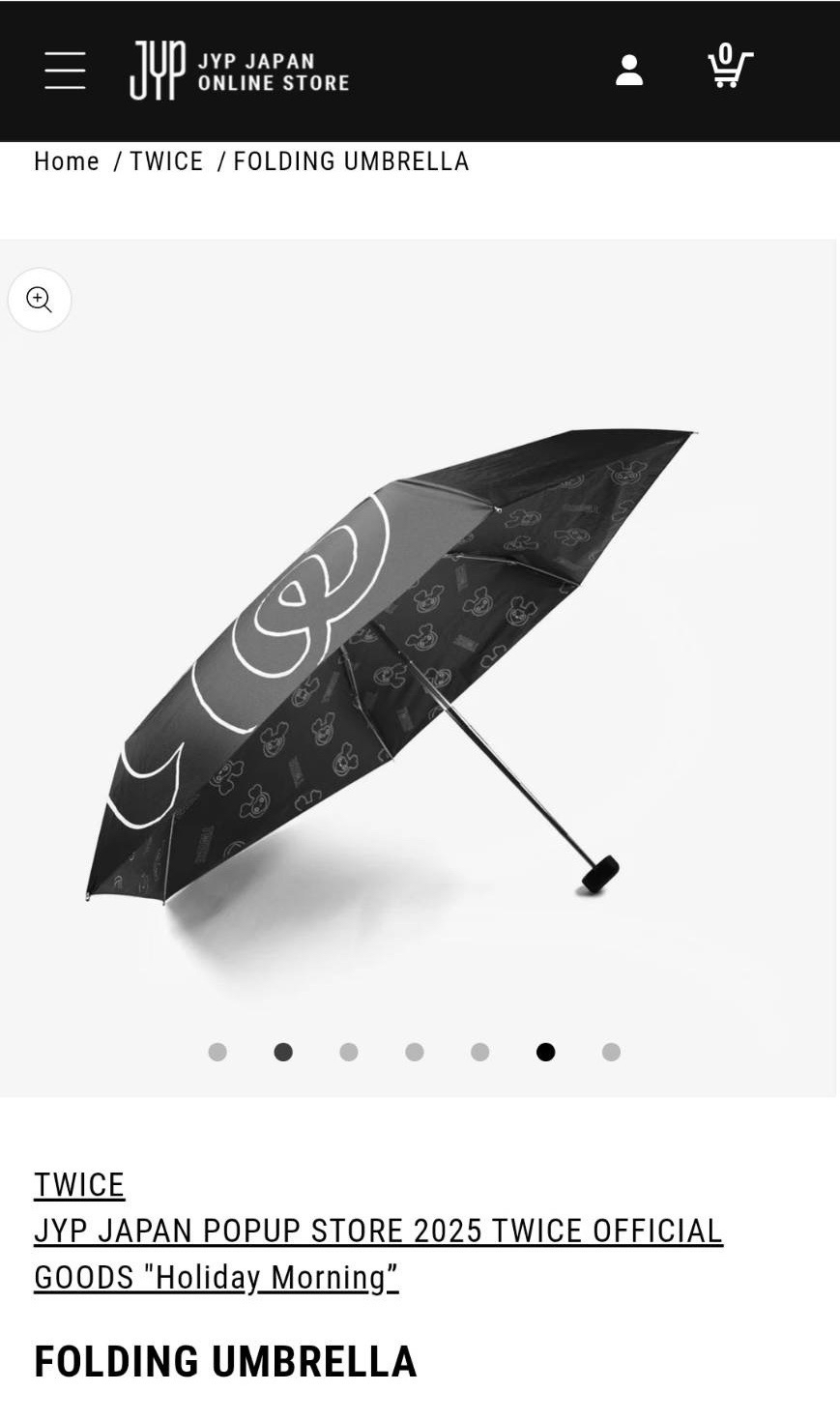This screenshot has width=840, height=1420.
Task: Open the underlined TWICE artist link
Action: (x=79, y=1185)
